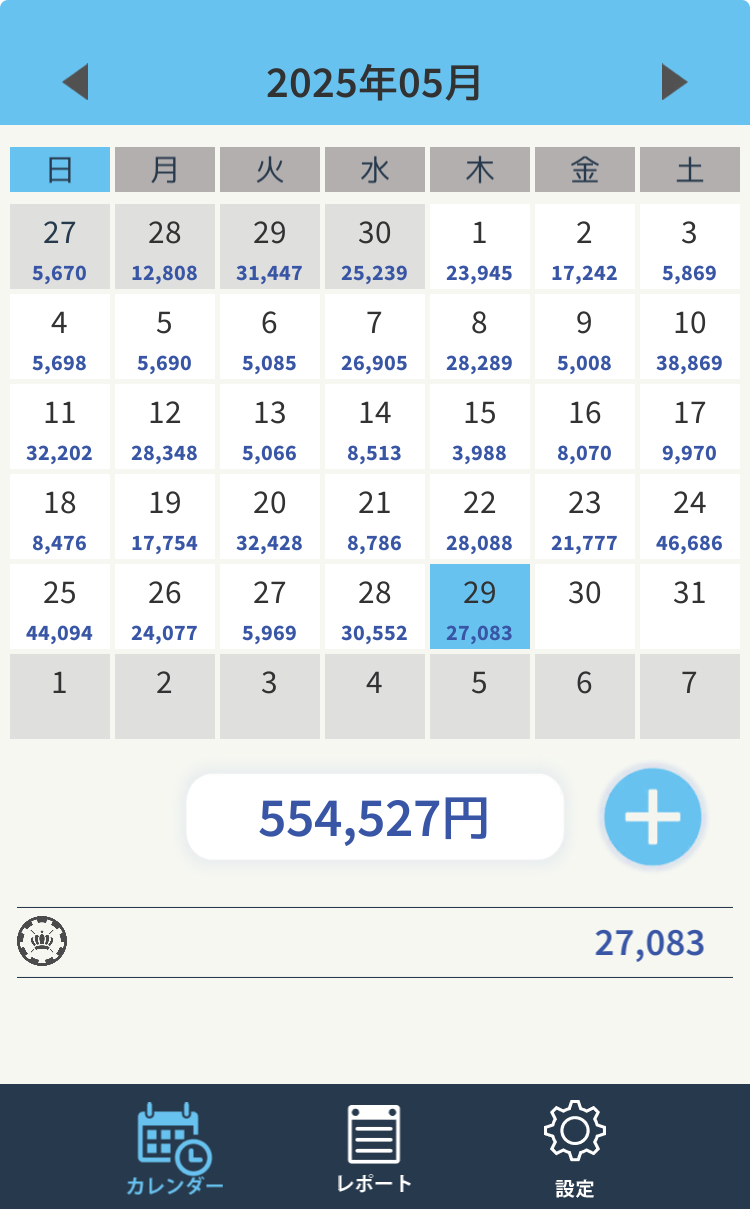
Task: Go to the previous month
Action: pyautogui.click(x=75, y=82)
